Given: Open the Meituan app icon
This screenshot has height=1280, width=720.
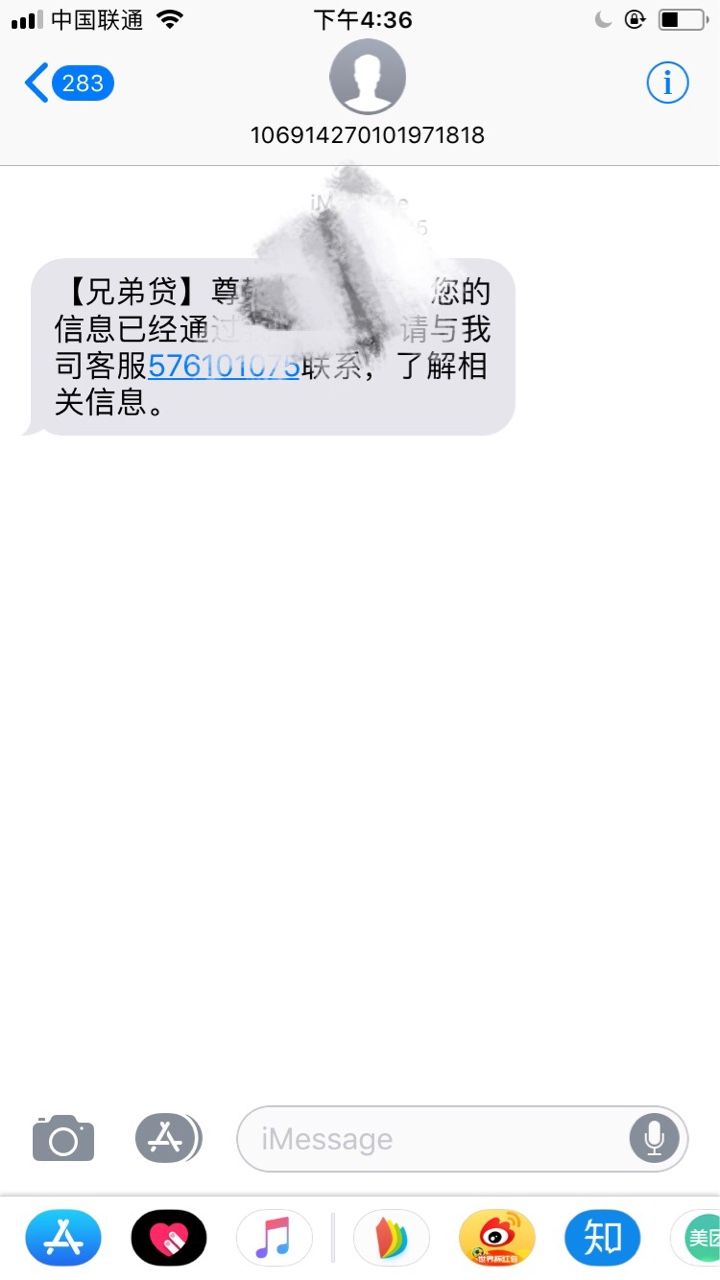Looking at the screenshot, I should pyautogui.click(x=697, y=1238).
